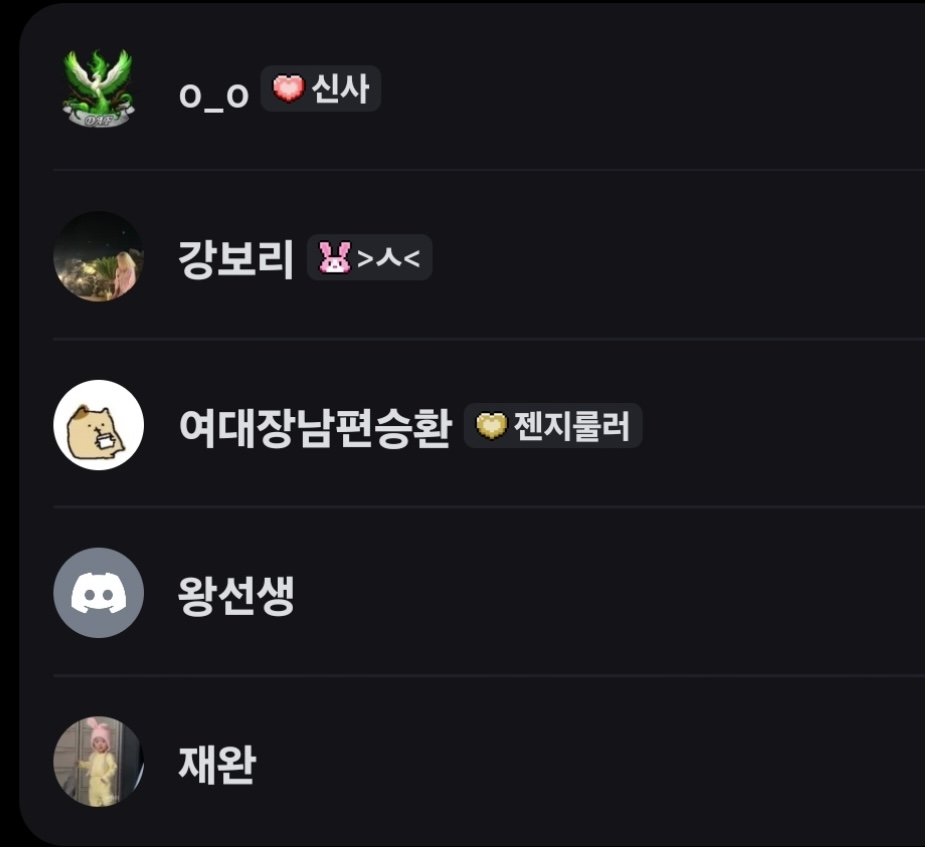
Task: Open 강보리's profile row
Action: (236, 259)
